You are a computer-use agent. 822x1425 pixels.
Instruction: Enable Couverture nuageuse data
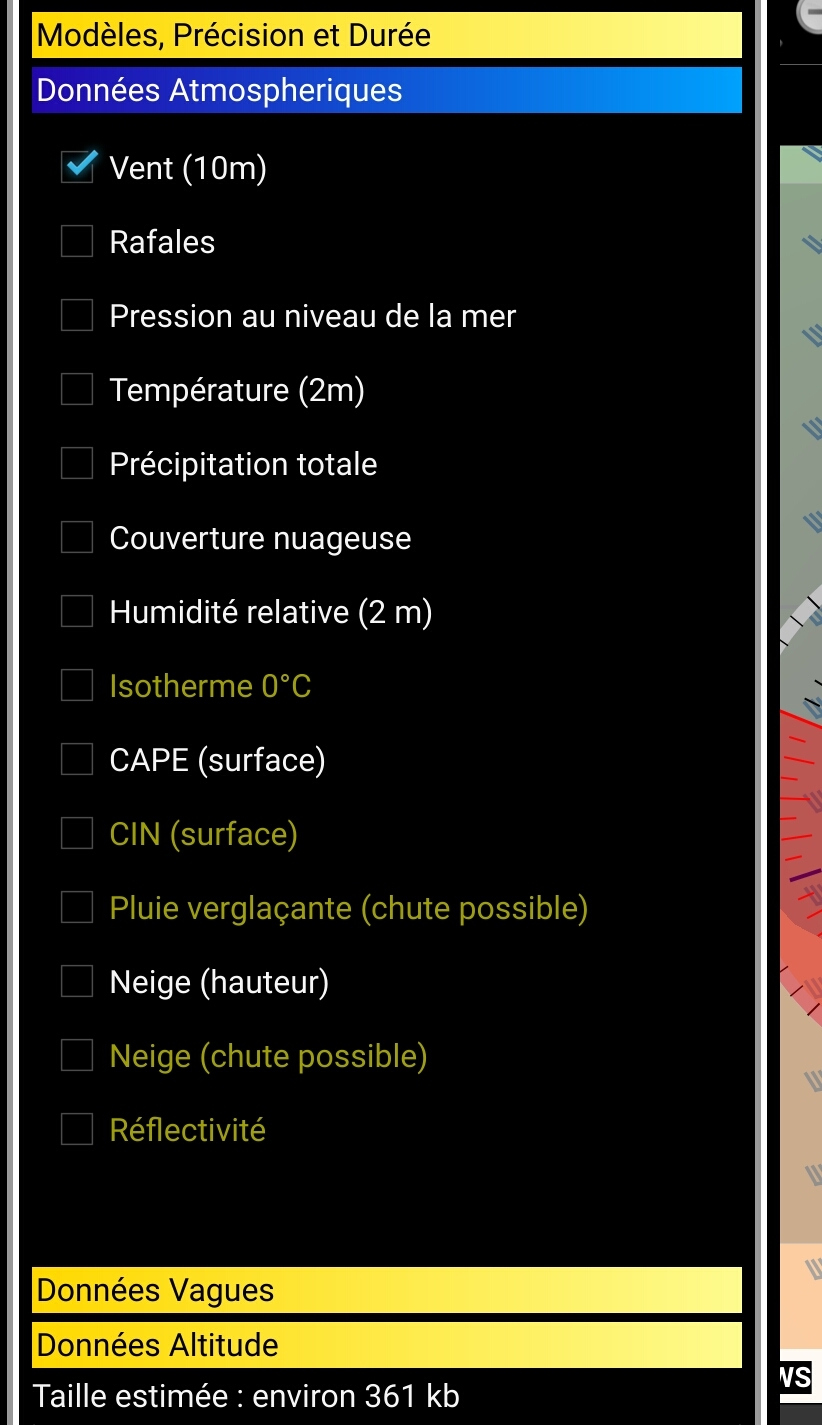click(77, 537)
